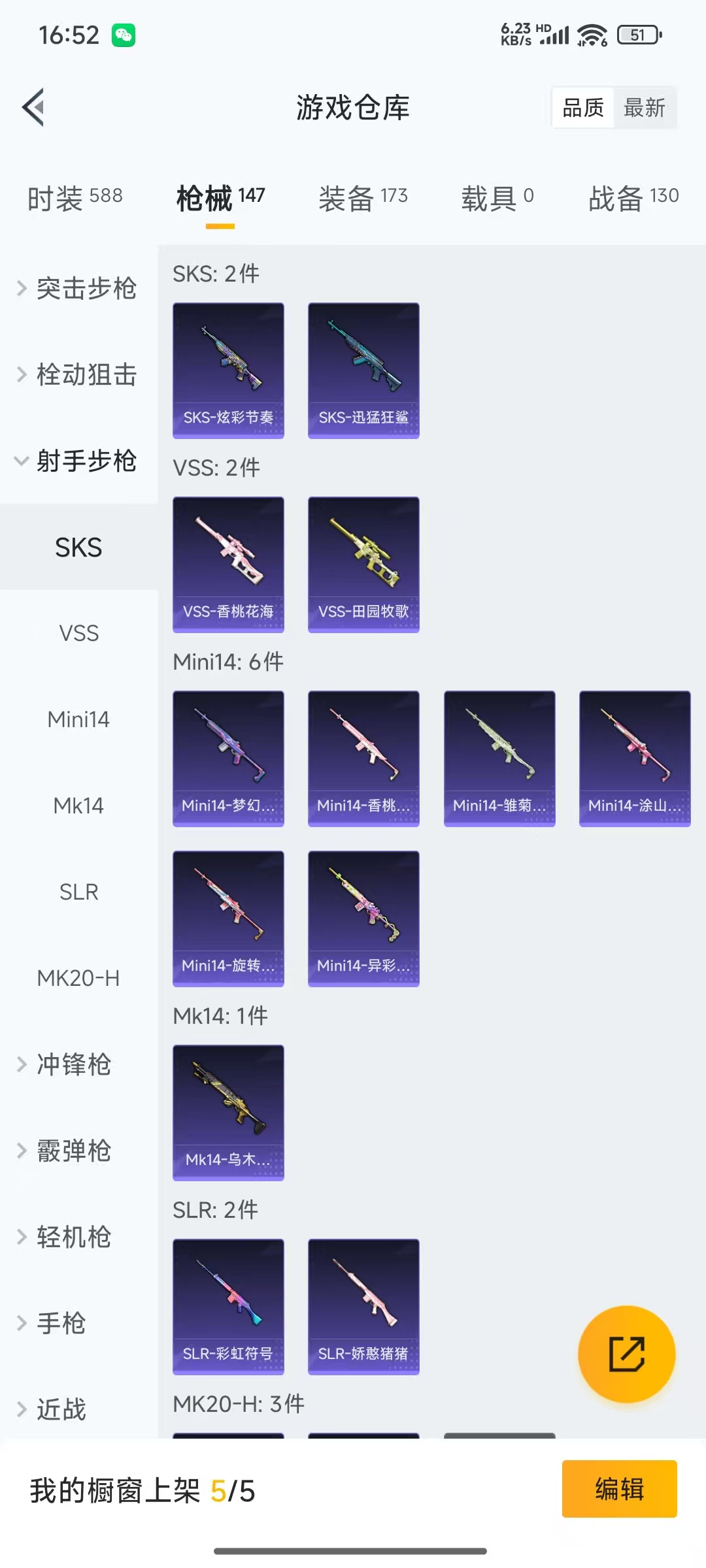Switch to the 时装 tab
Screen dimensions: 706x1568
(x=75, y=197)
